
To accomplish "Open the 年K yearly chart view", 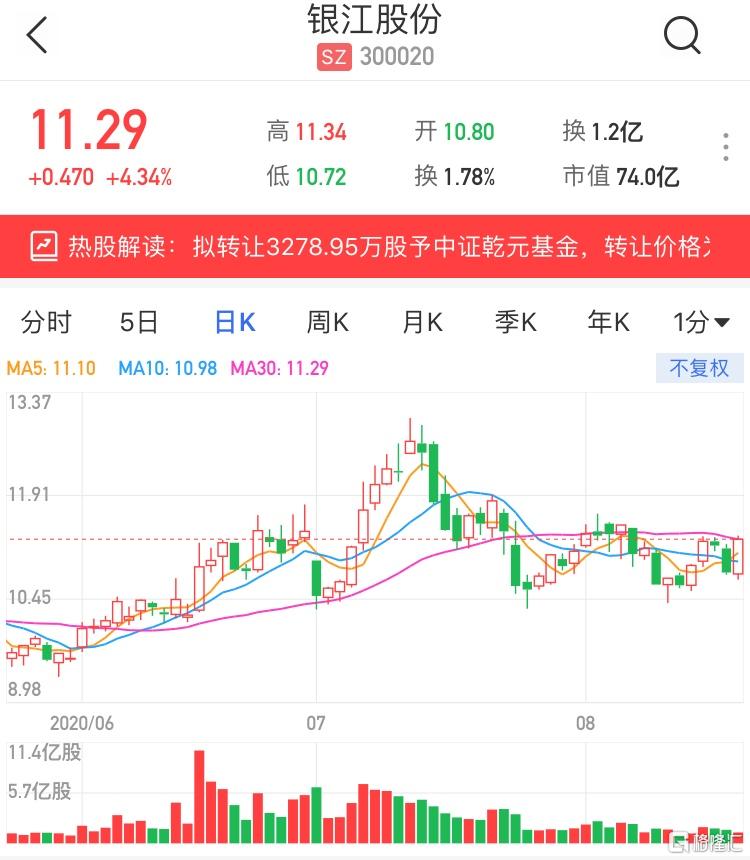I will click(607, 322).
